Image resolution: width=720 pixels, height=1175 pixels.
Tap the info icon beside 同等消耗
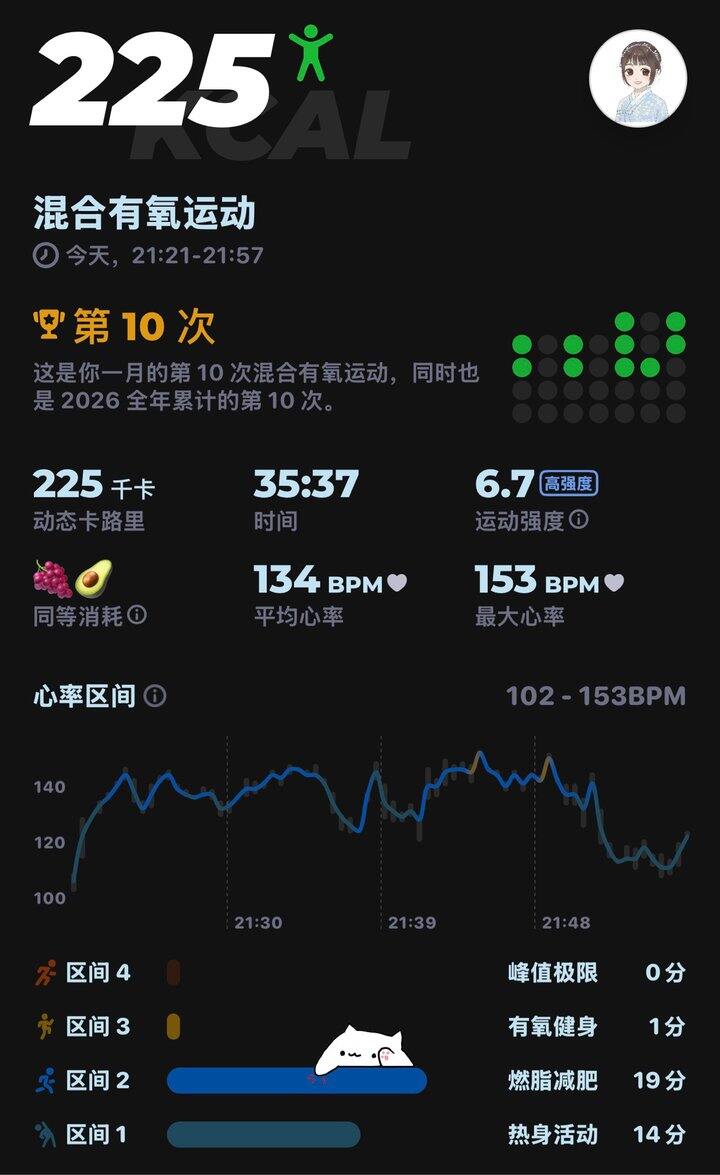pos(137,615)
